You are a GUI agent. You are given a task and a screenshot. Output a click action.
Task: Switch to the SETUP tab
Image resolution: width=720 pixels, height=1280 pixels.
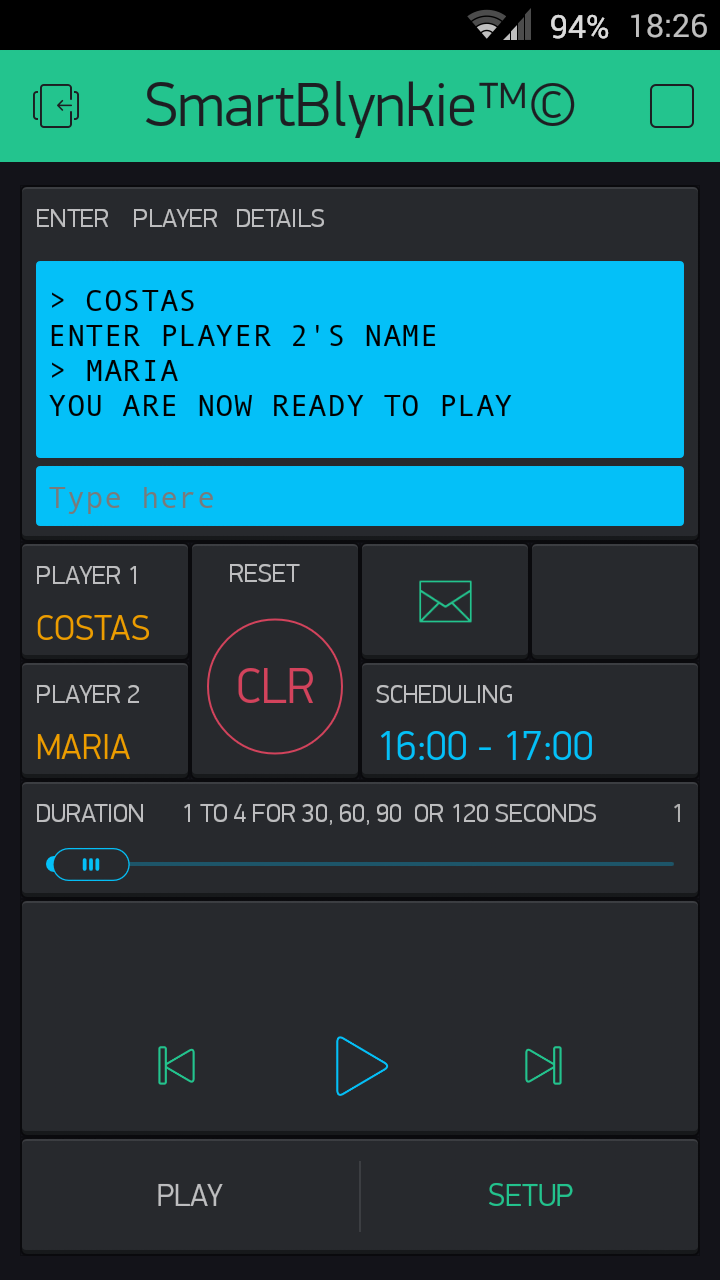[x=530, y=1195]
